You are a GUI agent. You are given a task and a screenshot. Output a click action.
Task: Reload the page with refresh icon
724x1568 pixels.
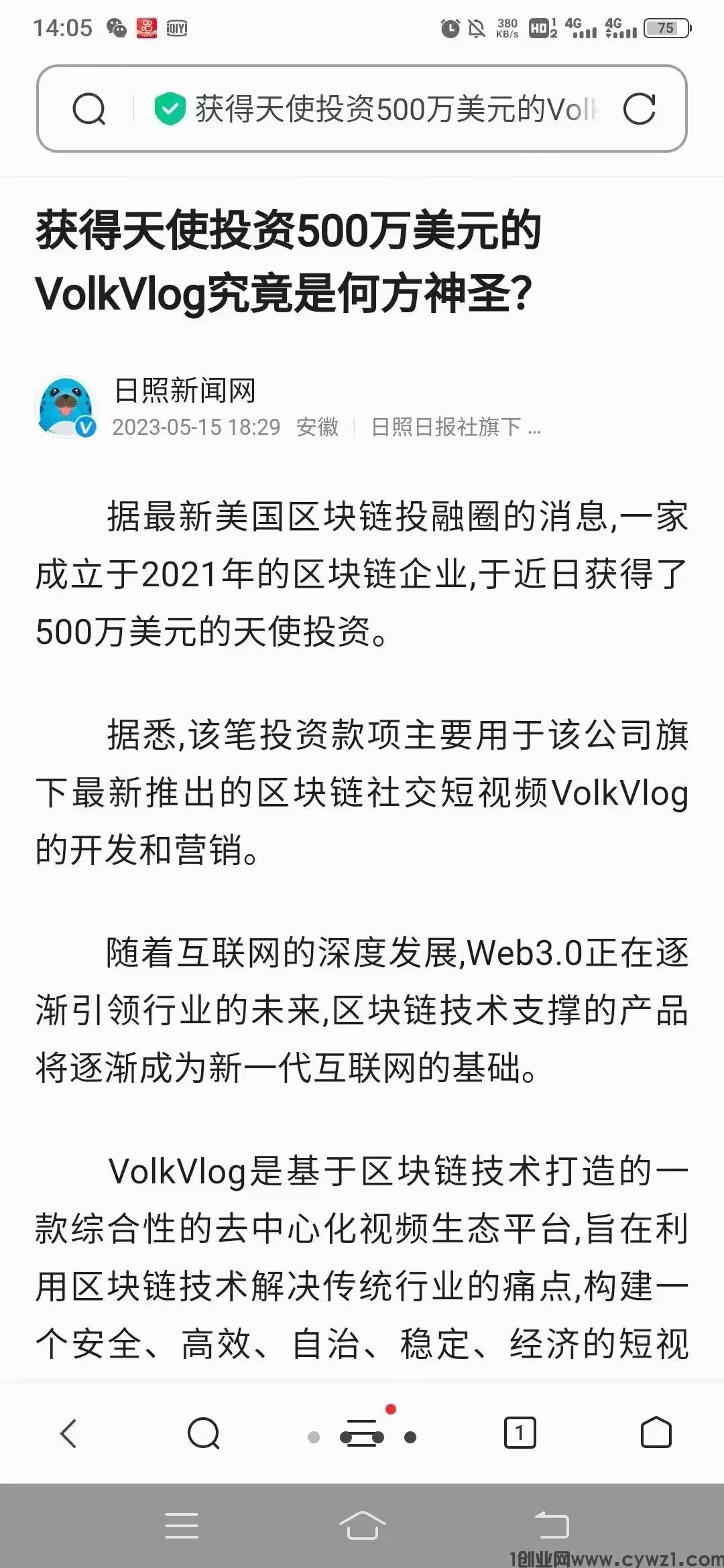click(638, 109)
